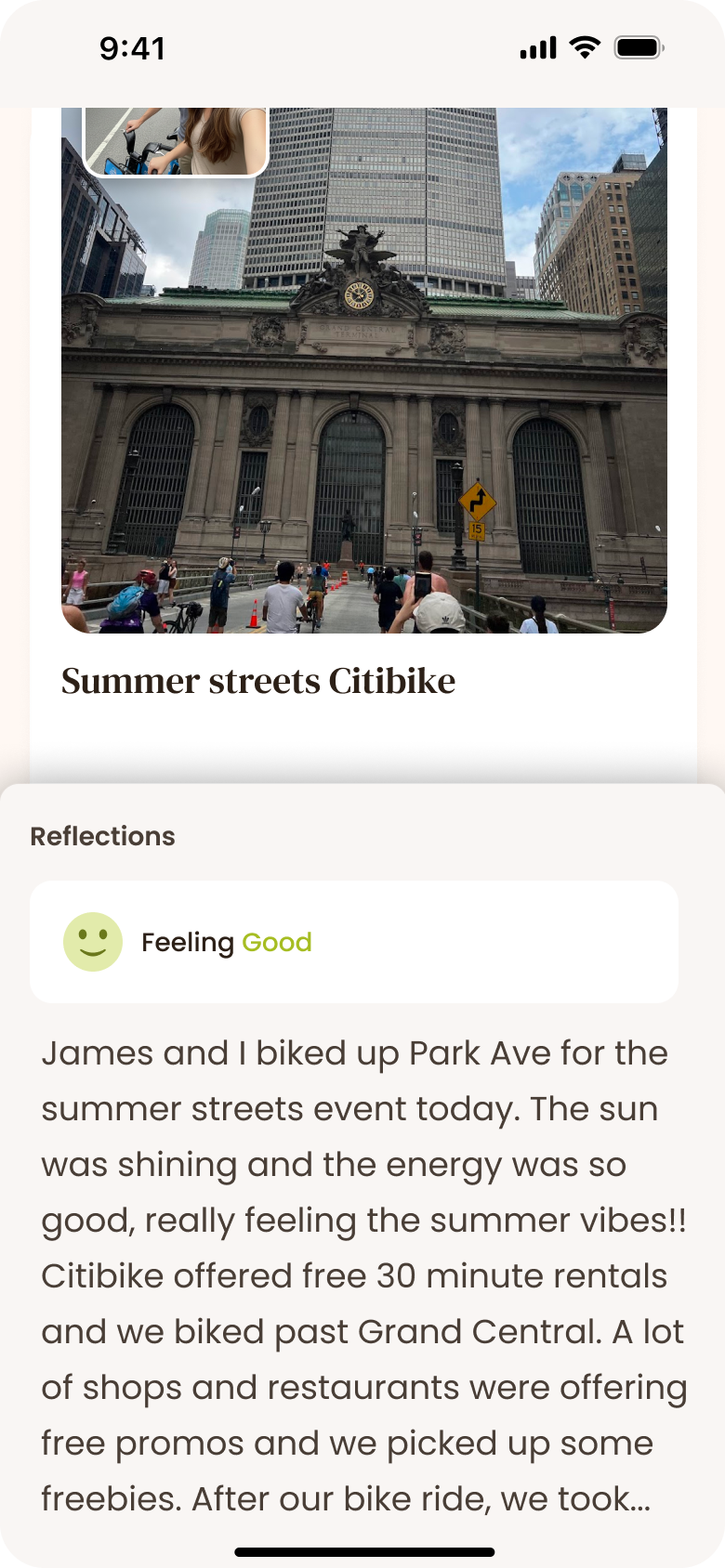Tap the 'Reflections' section header
This screenshot has width=725, height=1568.
click(x=103, y=835)
